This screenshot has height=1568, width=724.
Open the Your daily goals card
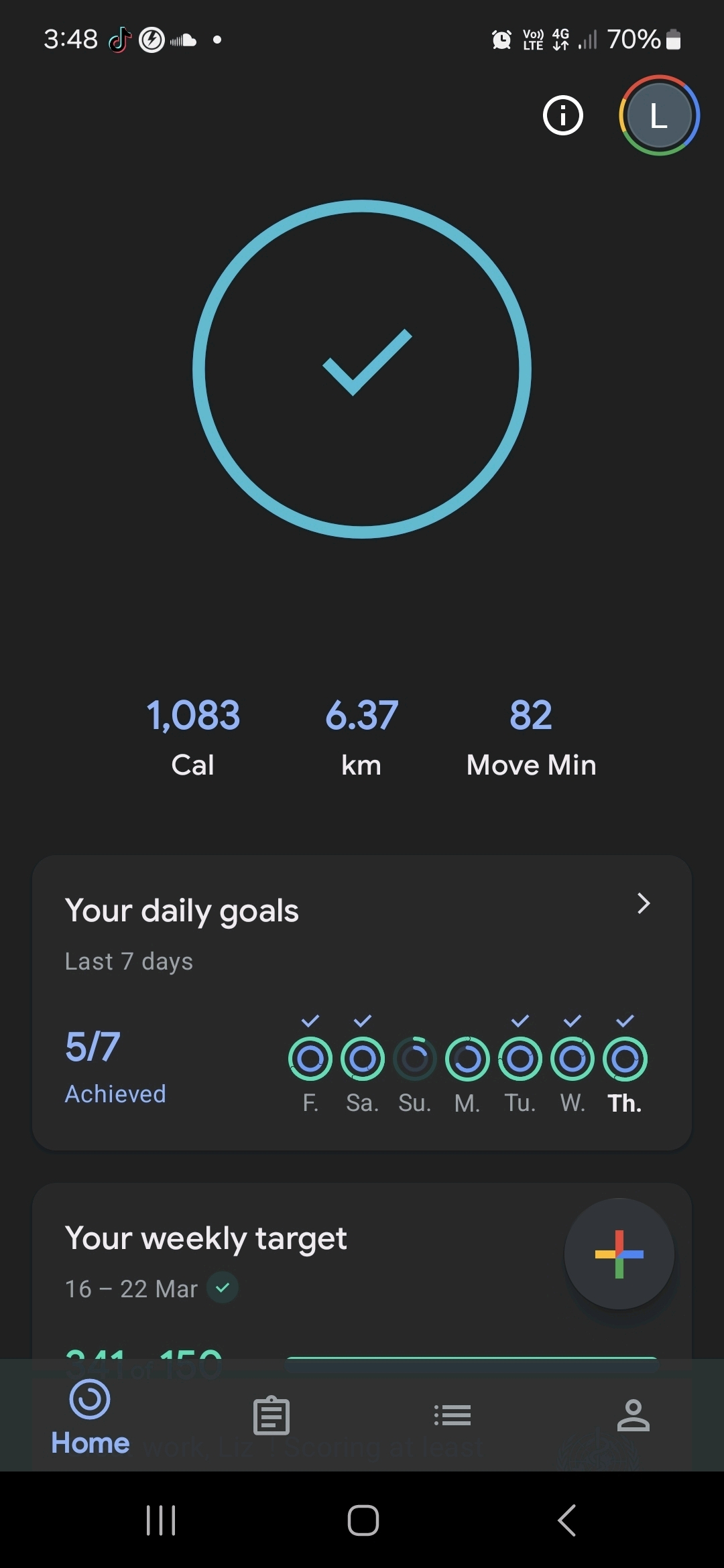[362, 1002]
